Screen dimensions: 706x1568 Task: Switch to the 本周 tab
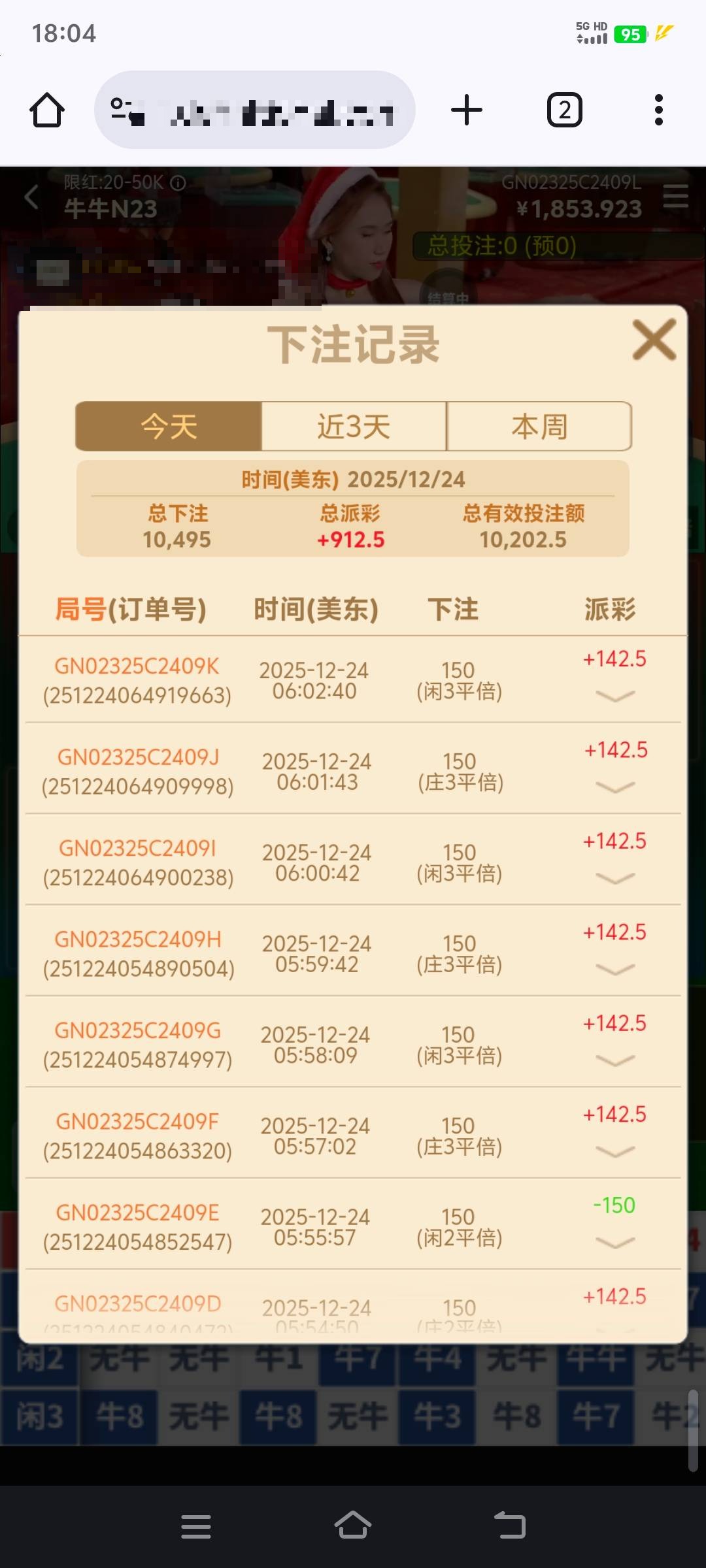539,427
